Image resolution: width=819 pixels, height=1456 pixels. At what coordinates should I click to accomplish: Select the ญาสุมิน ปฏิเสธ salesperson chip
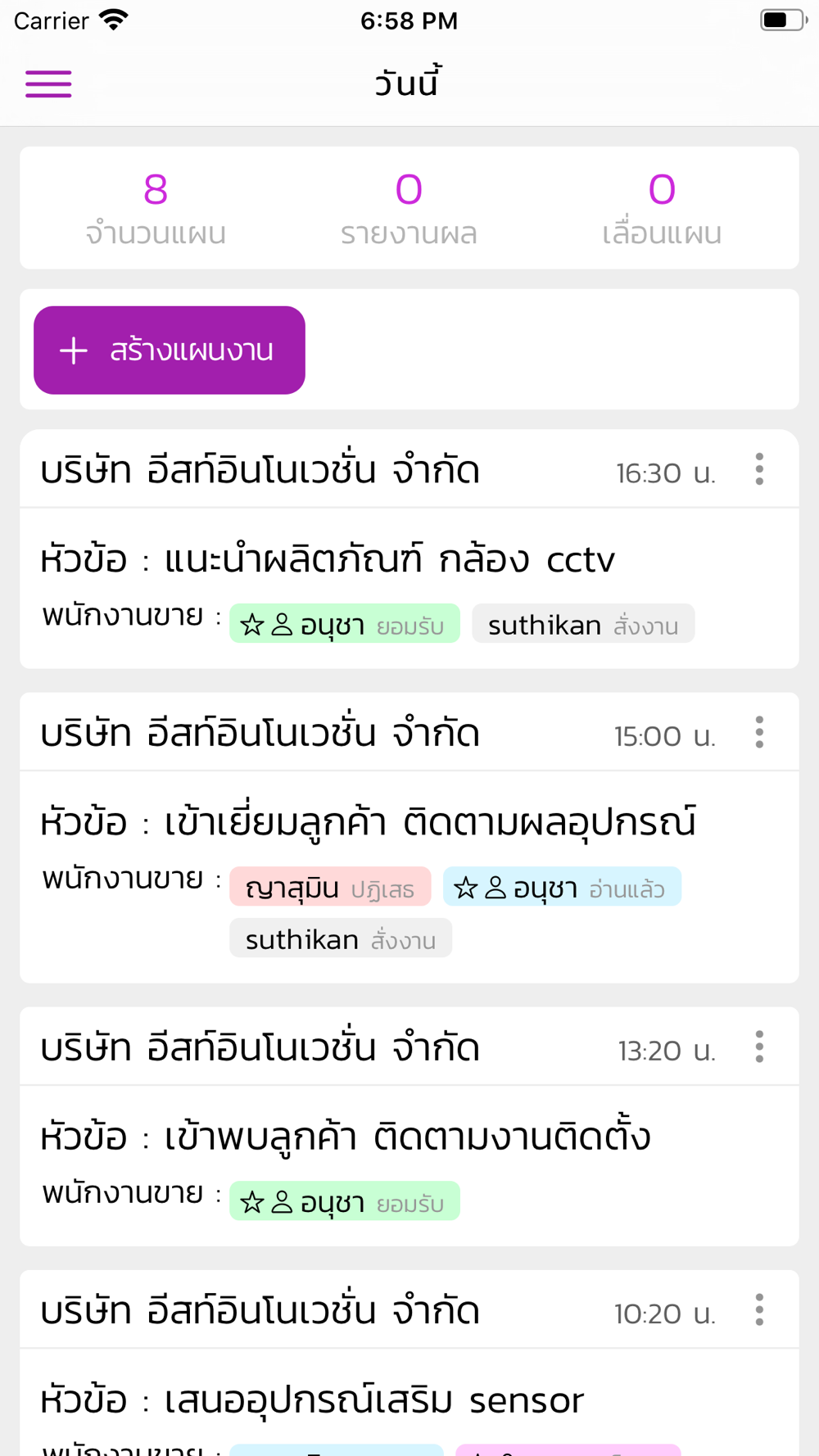coord(330,887)
